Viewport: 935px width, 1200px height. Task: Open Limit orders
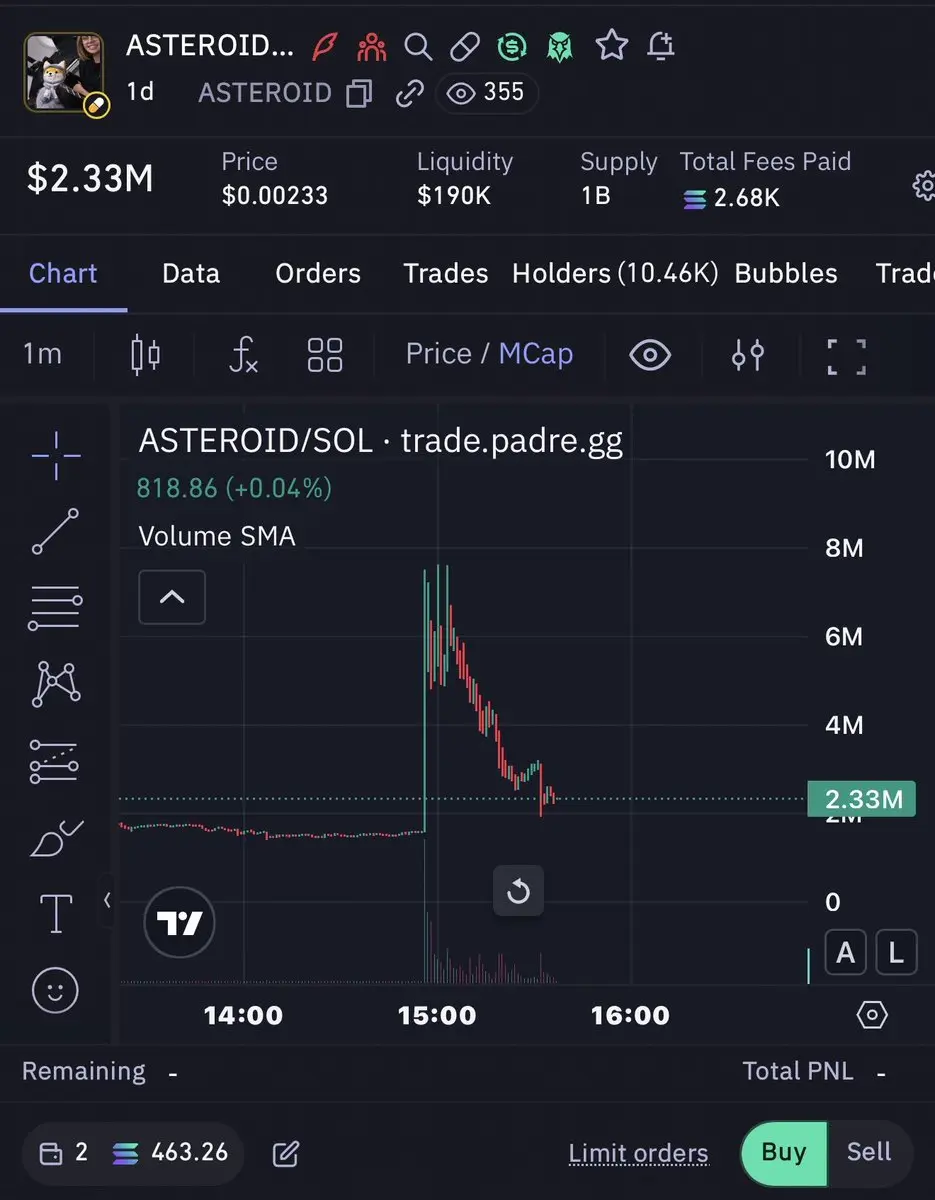[638, 1154]
